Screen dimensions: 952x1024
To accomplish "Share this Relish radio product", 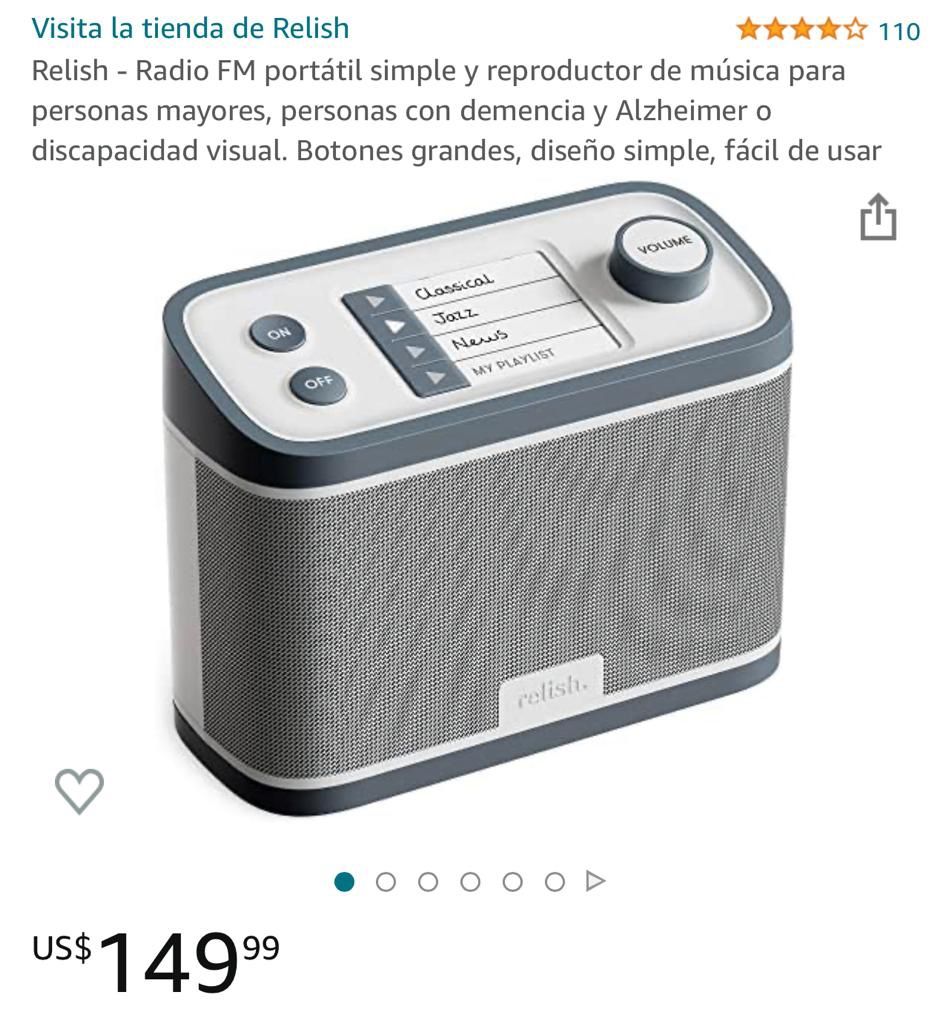I will tap(878, 217).
